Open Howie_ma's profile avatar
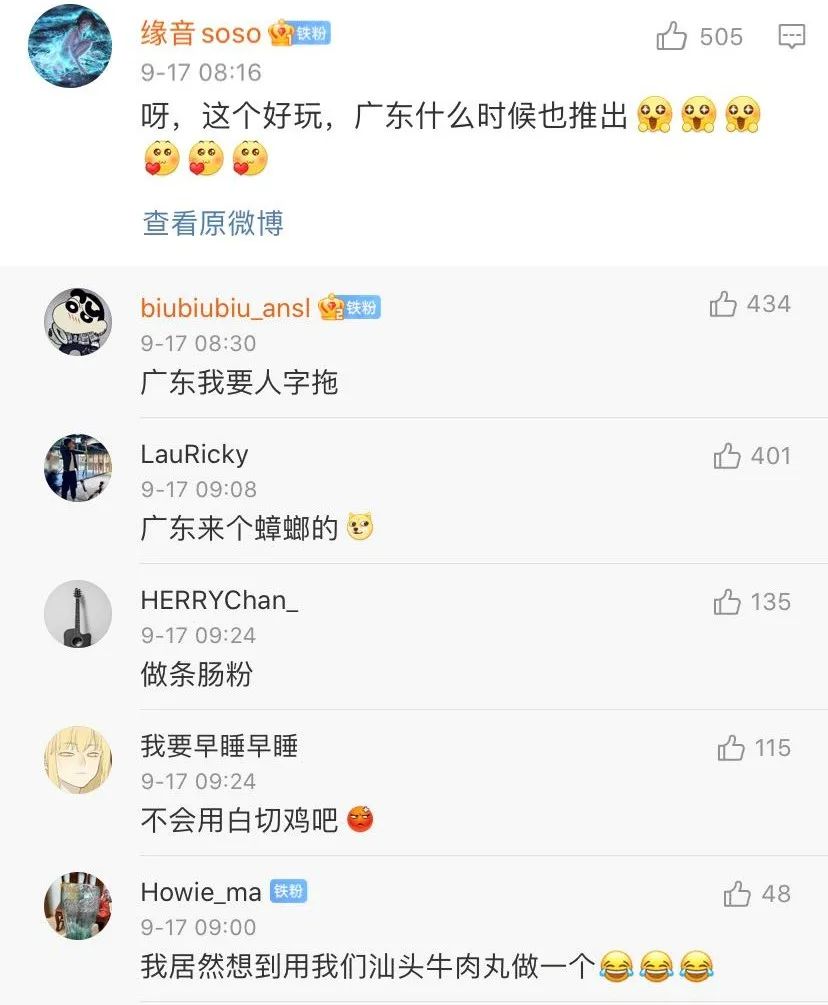The width and height of the screenshot is (828, 1005). click(x=78, y=905)
